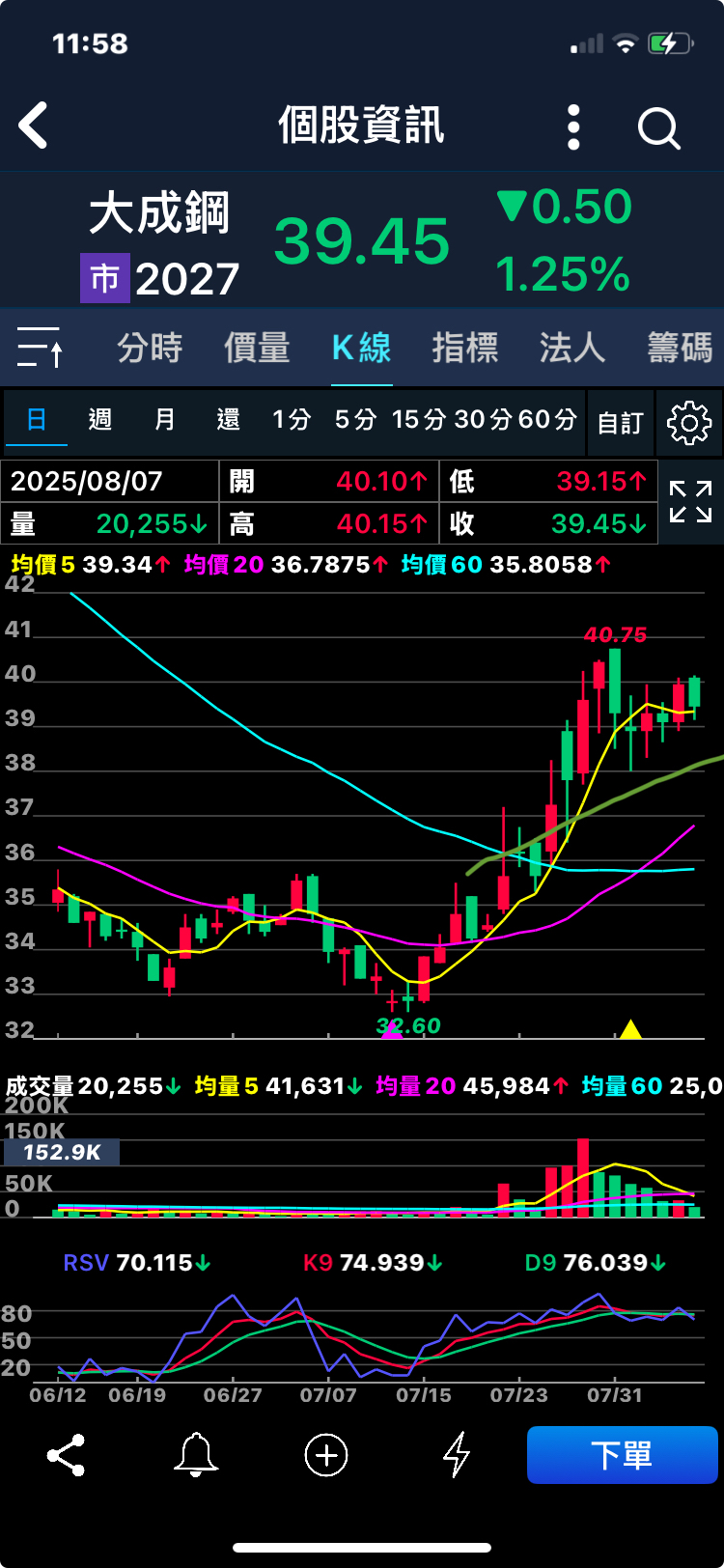This screenshot has height=1568, width=724.
Task: Select the 5分 chart interval
Action: click(x=355, y=420)
